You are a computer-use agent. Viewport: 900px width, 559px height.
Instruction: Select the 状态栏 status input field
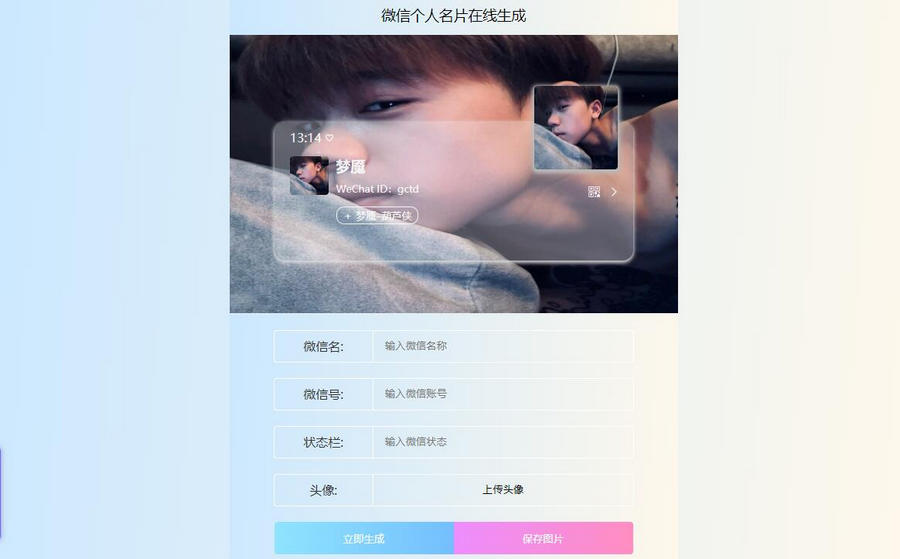(x=503, y=442)
